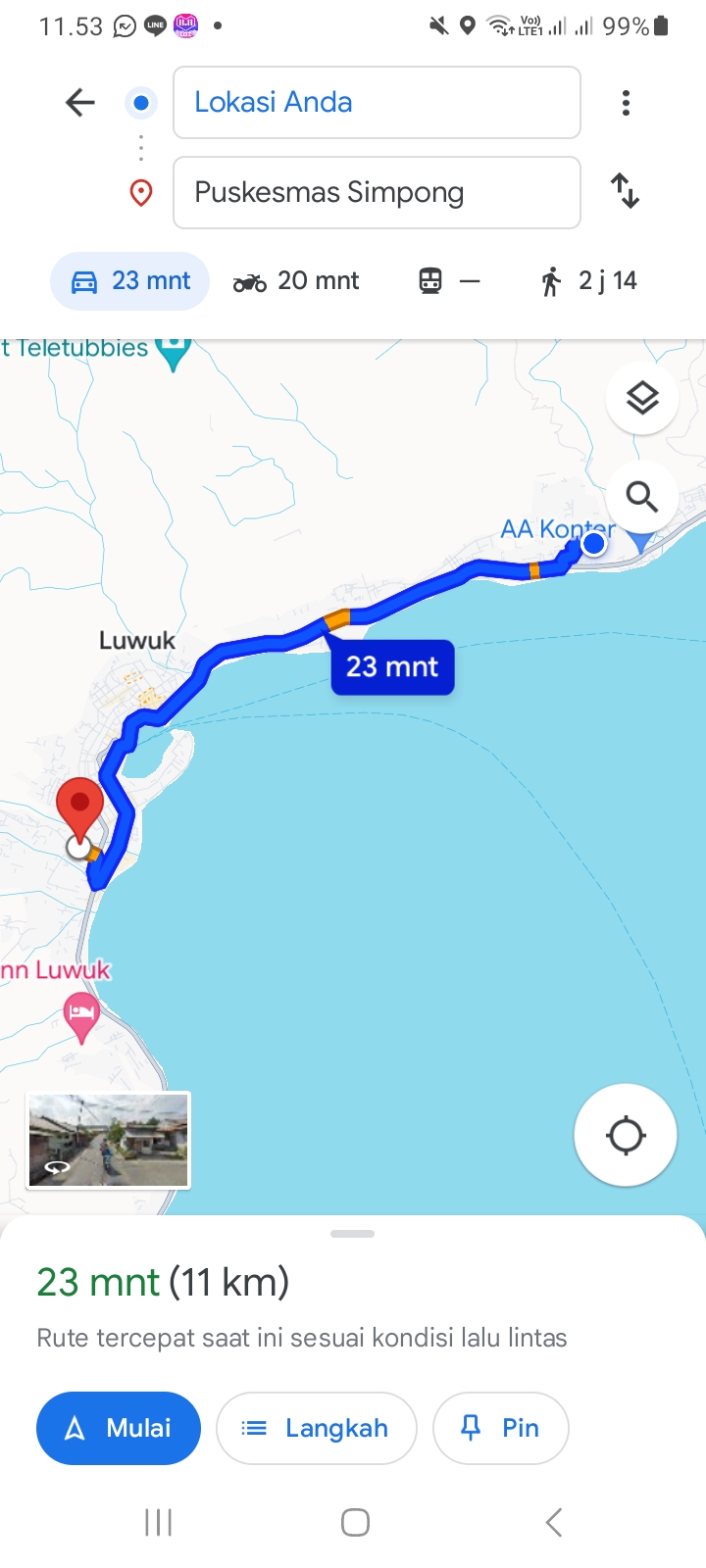
Task: Open the three-dot overflow menu
Action: click(x=626, y=103)
